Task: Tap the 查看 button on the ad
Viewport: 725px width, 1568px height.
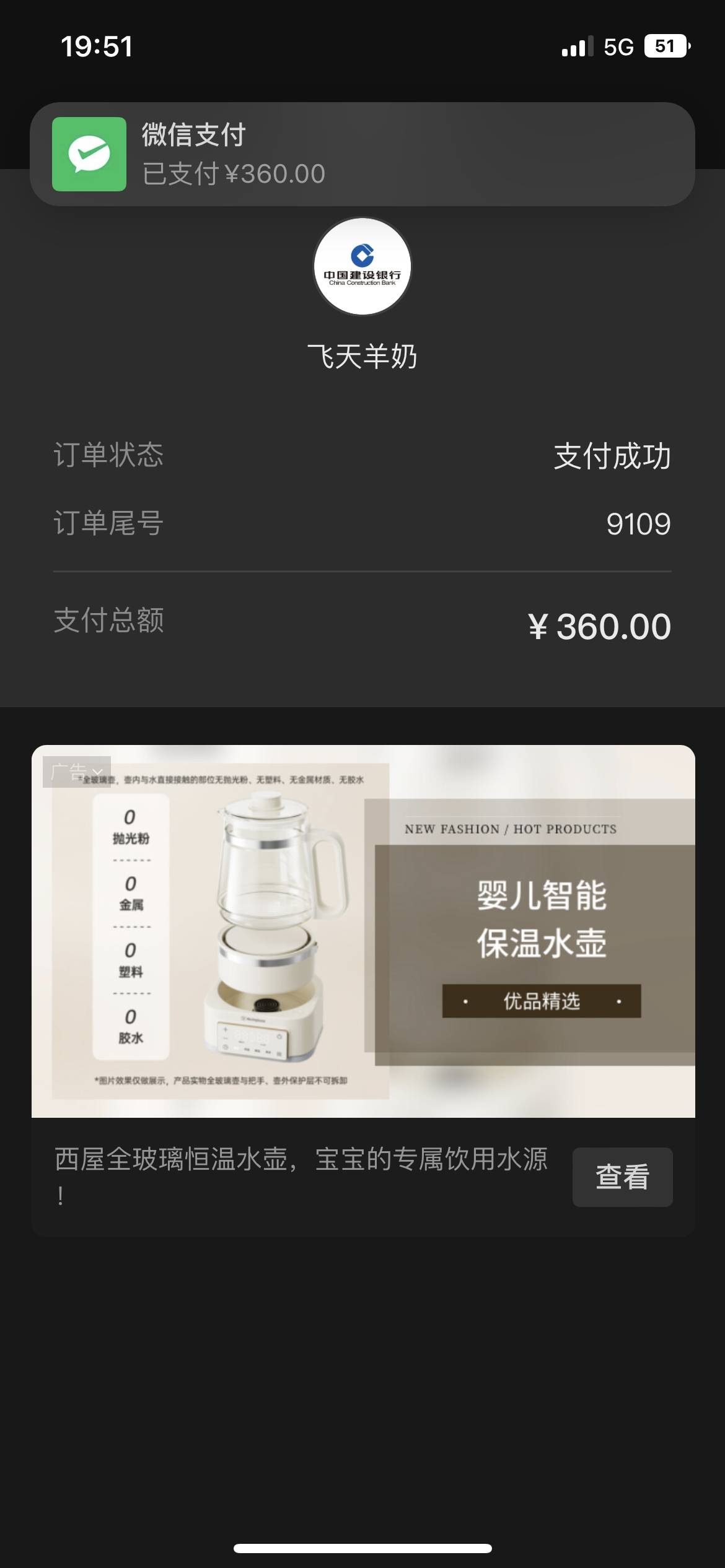Action: click(622, 1177)
